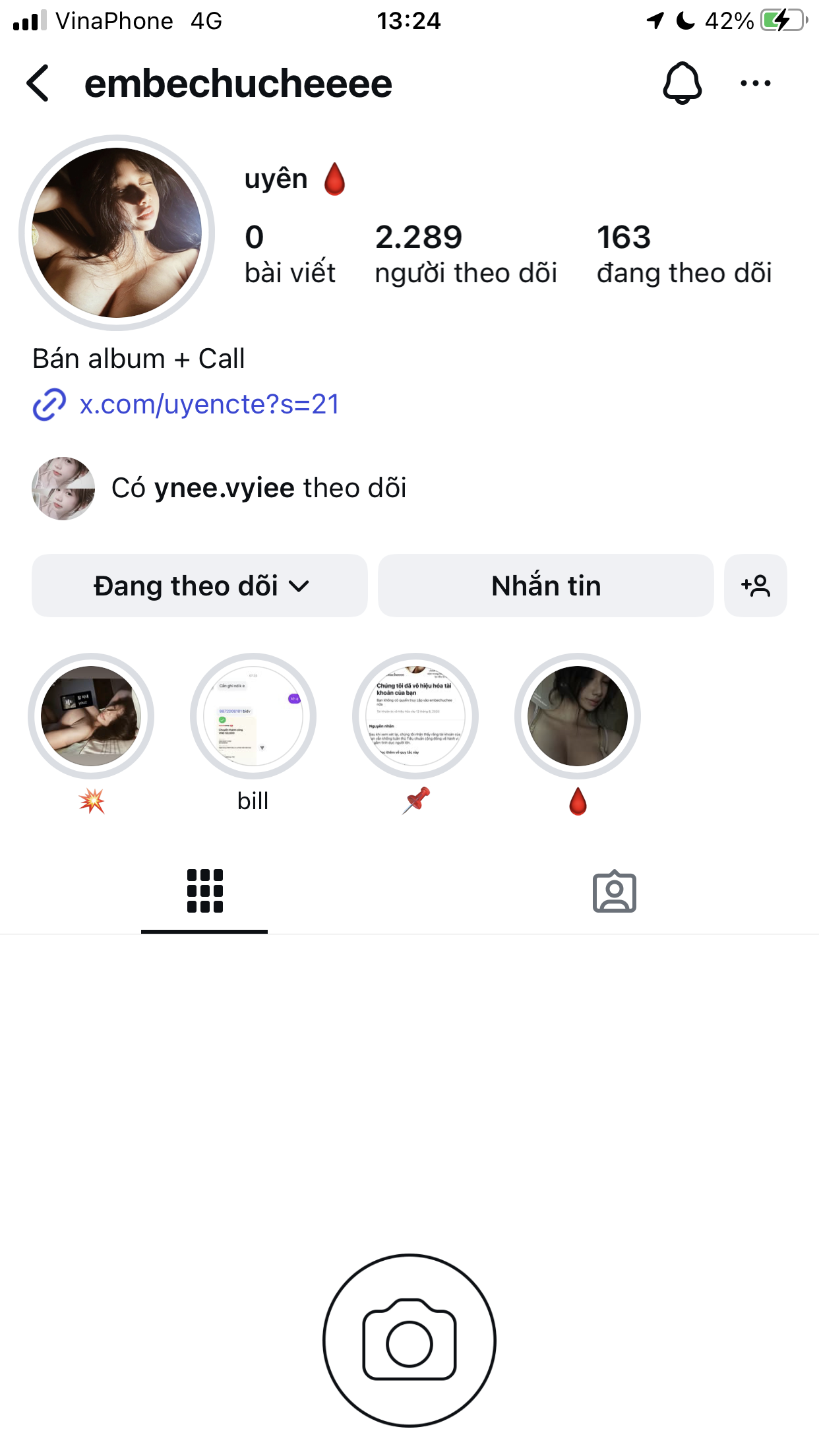
Task: Open the "bill" story highlight
Action: tap(253, 716)
